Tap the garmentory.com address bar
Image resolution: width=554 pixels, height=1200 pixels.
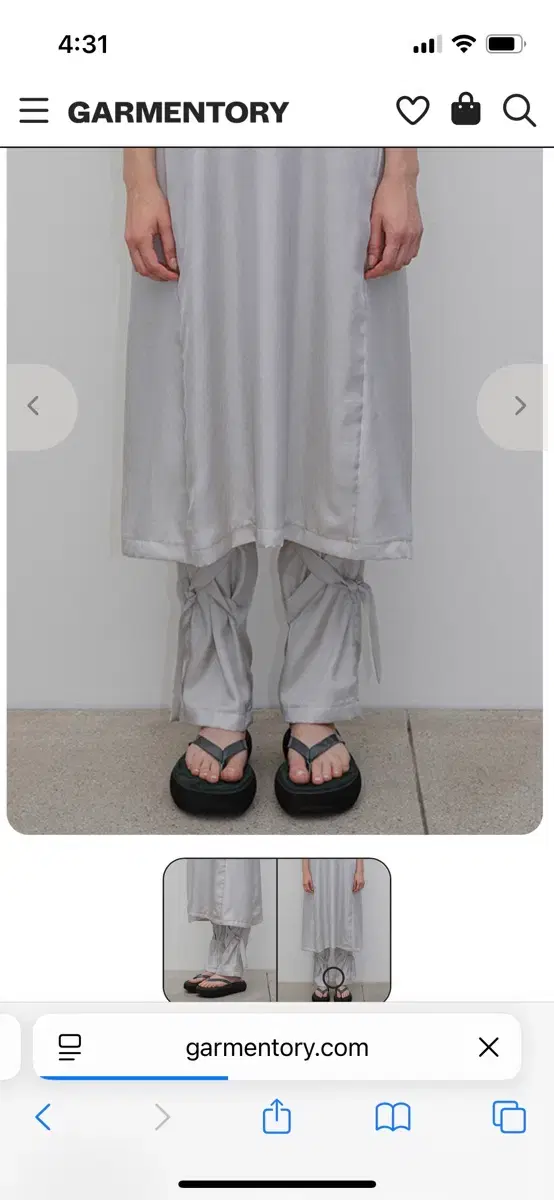(277, 1047)
